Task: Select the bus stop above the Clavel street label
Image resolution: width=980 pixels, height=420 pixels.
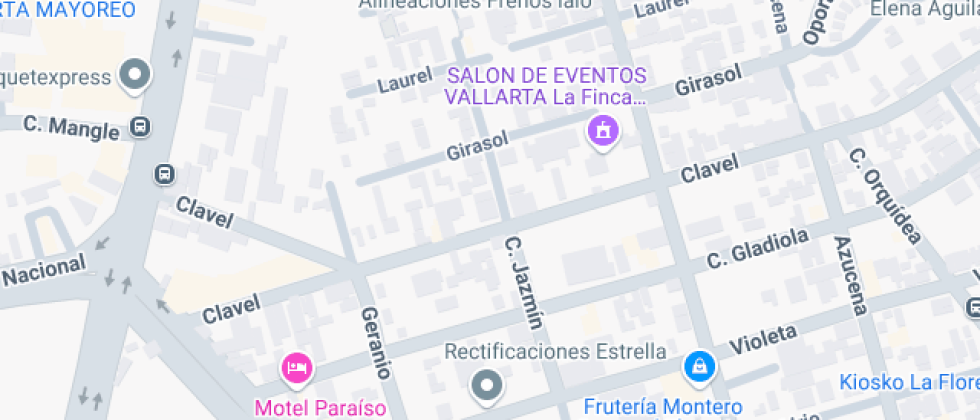Action: point(164,174)
